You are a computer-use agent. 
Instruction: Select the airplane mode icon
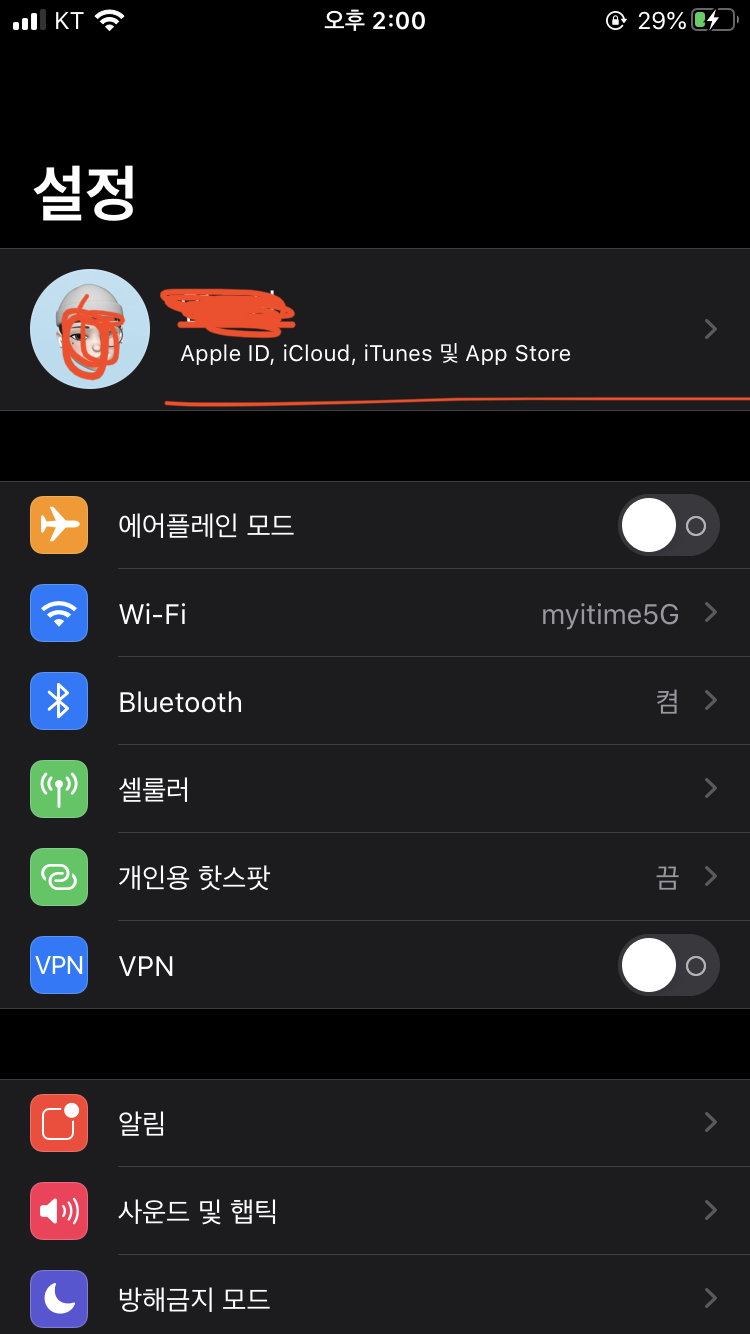(x=59, y=524)
